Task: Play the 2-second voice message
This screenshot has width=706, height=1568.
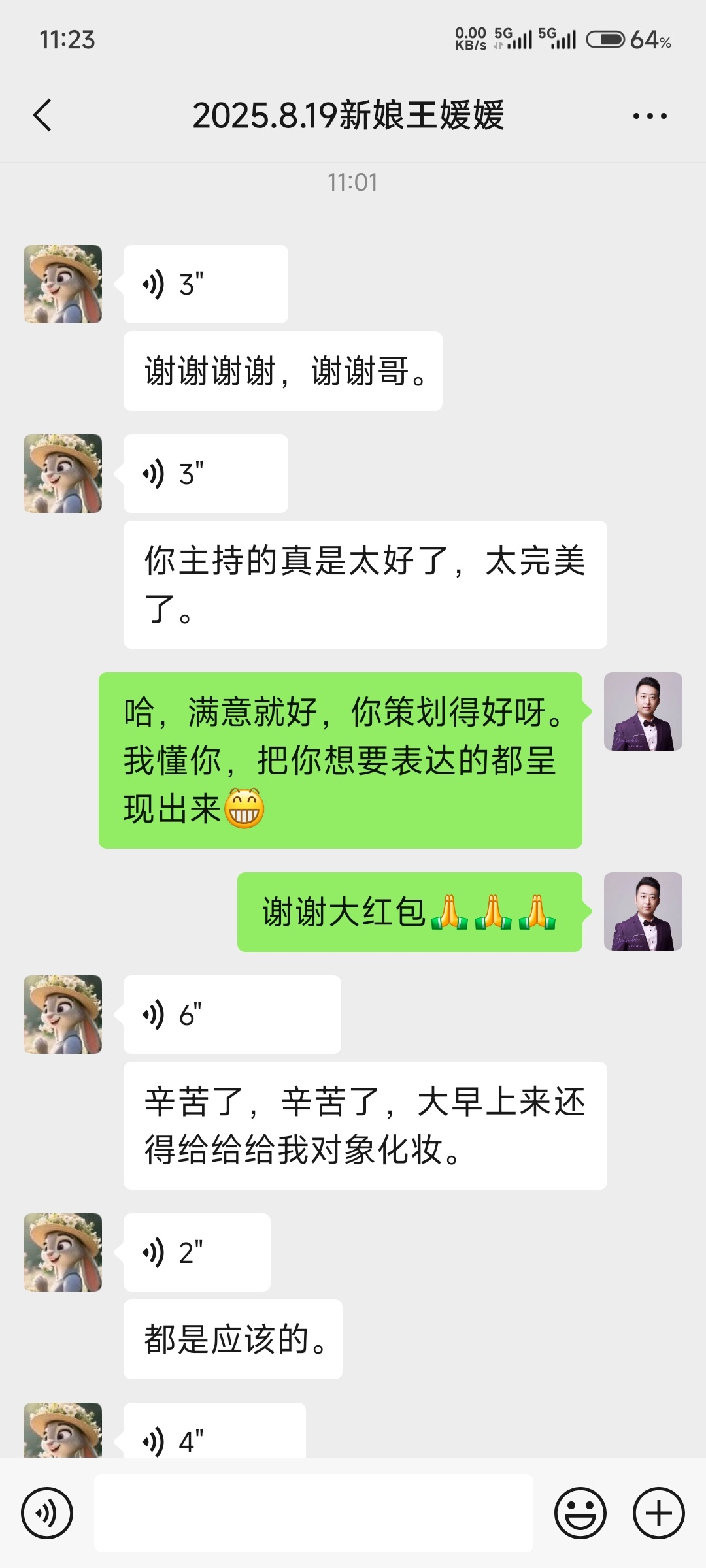Action: point(197,1252)
